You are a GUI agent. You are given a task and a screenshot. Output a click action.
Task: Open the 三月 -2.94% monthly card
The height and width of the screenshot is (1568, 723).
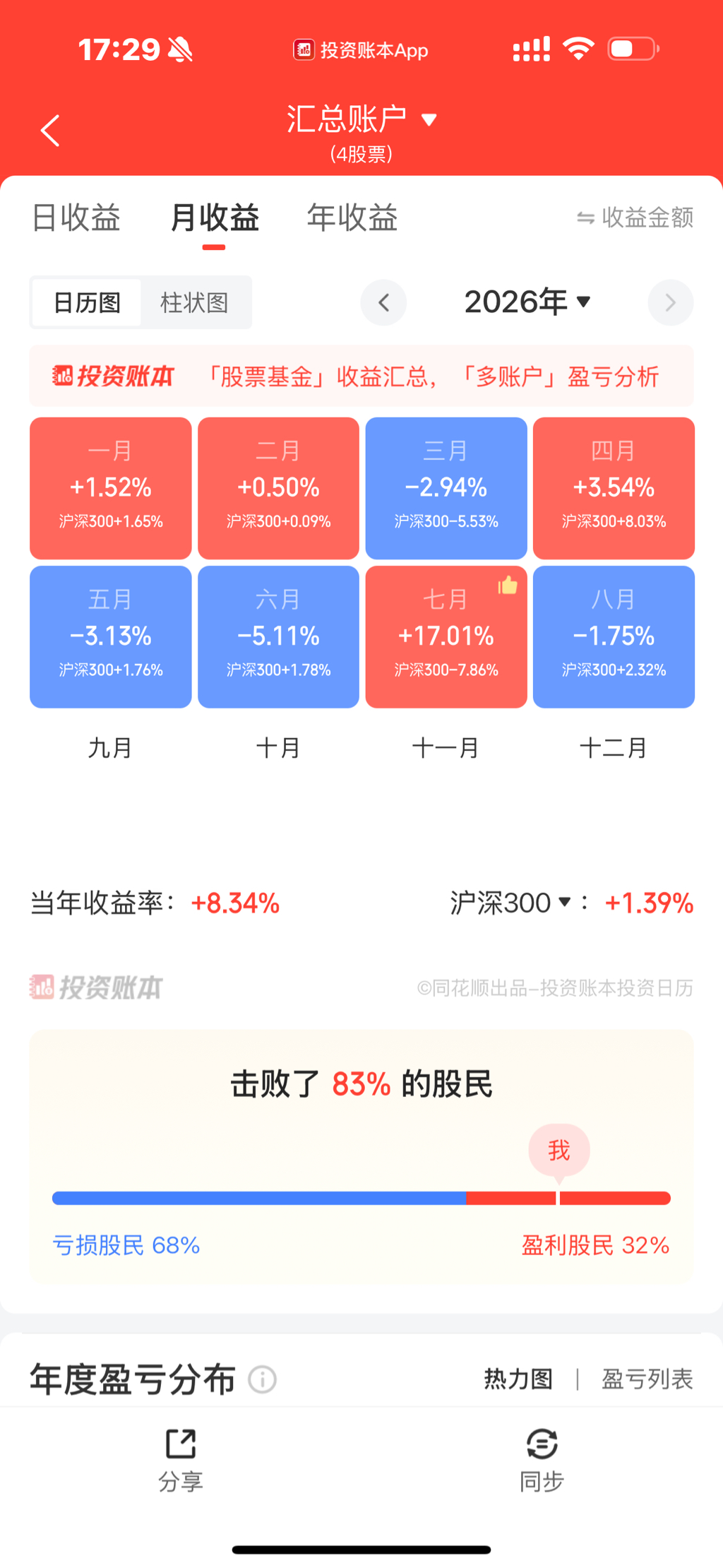446,488
